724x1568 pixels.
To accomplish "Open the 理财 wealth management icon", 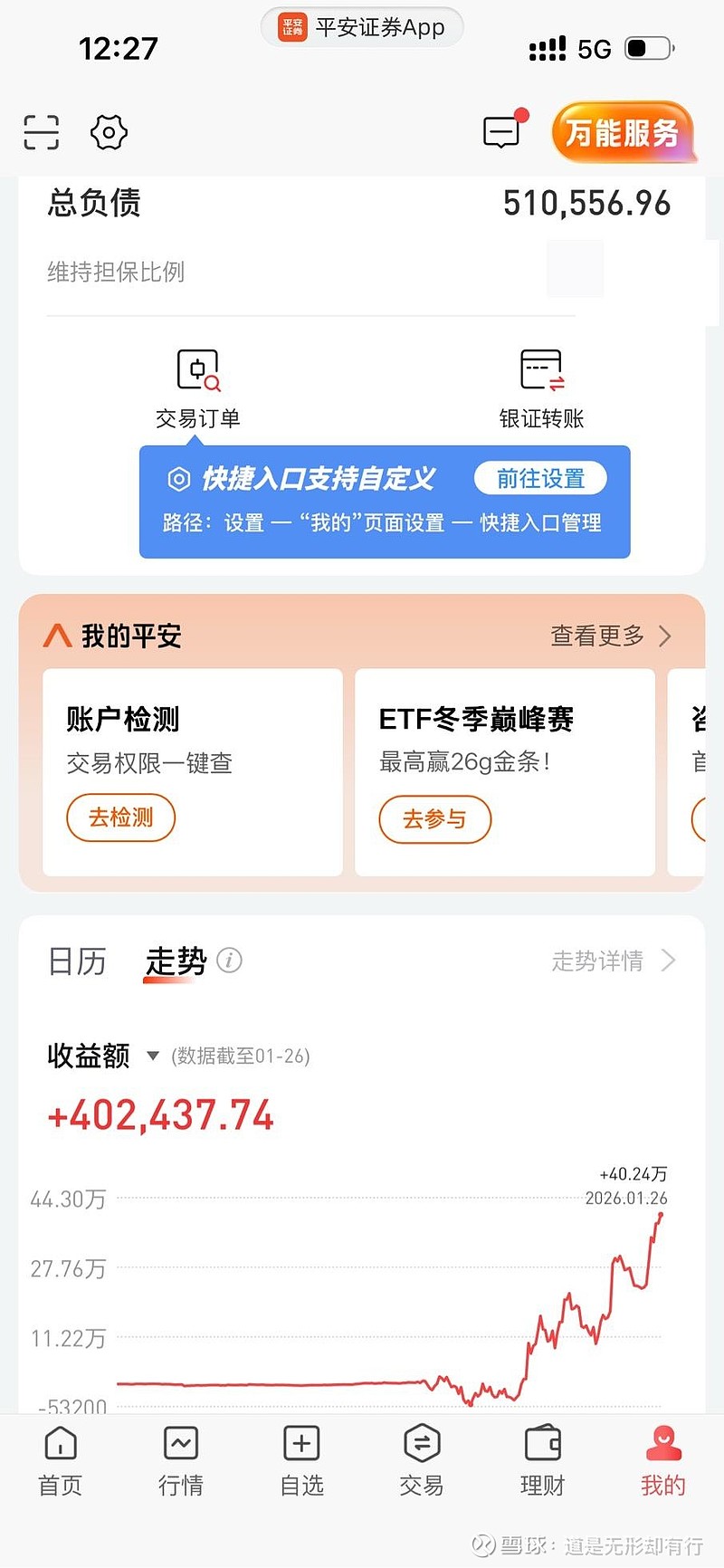I will pos(541,1442).
